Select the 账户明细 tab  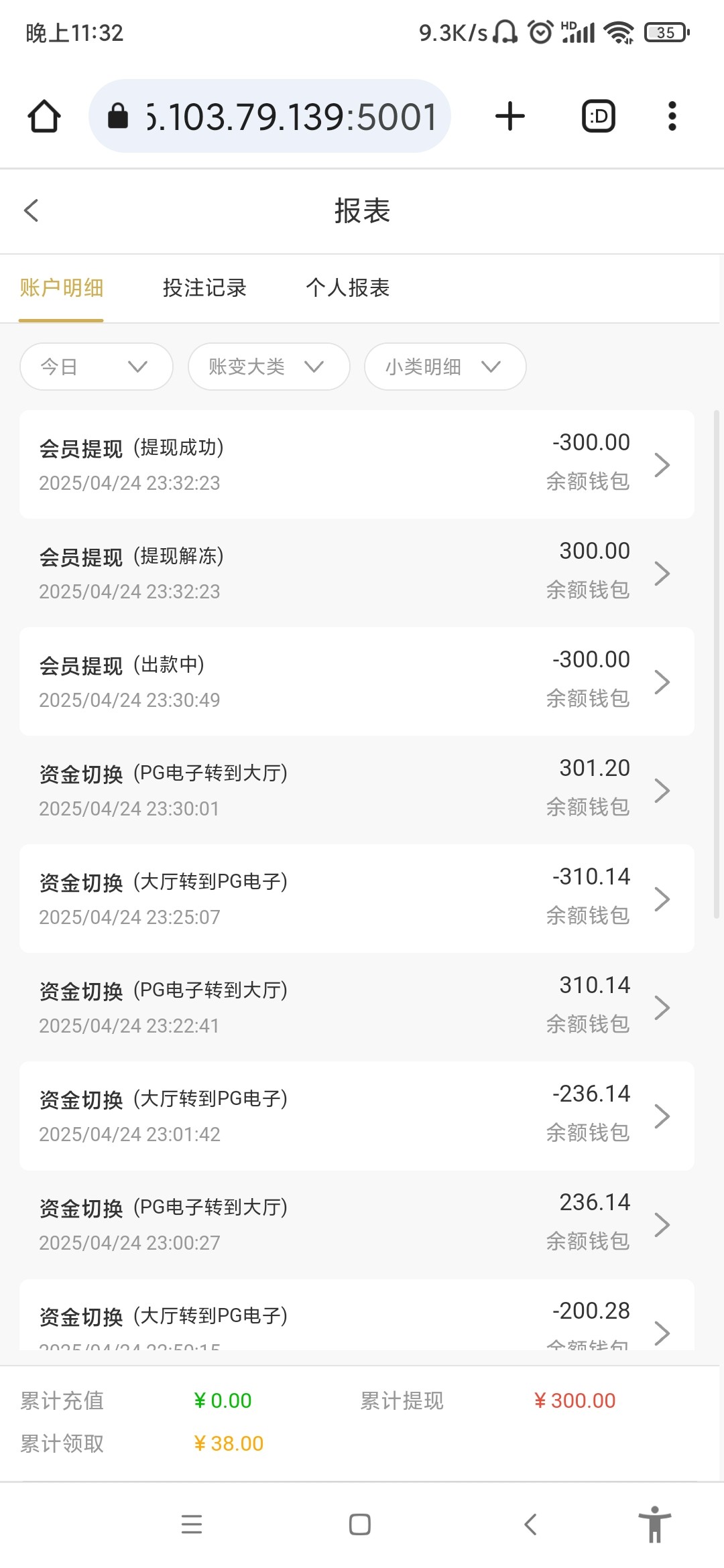(x=61, y=288)
